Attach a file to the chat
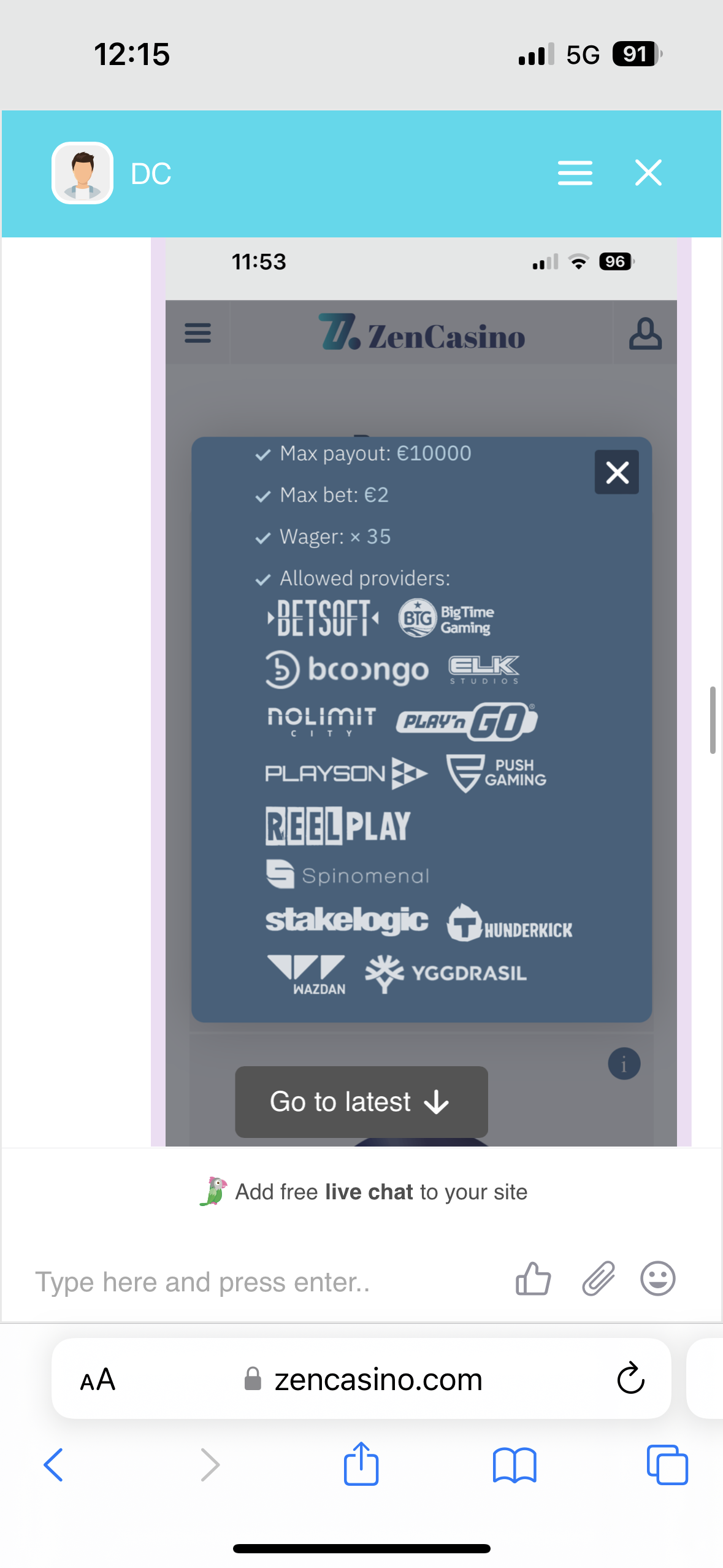Screen dimensions: 723x1568 tap(598, 1280)
